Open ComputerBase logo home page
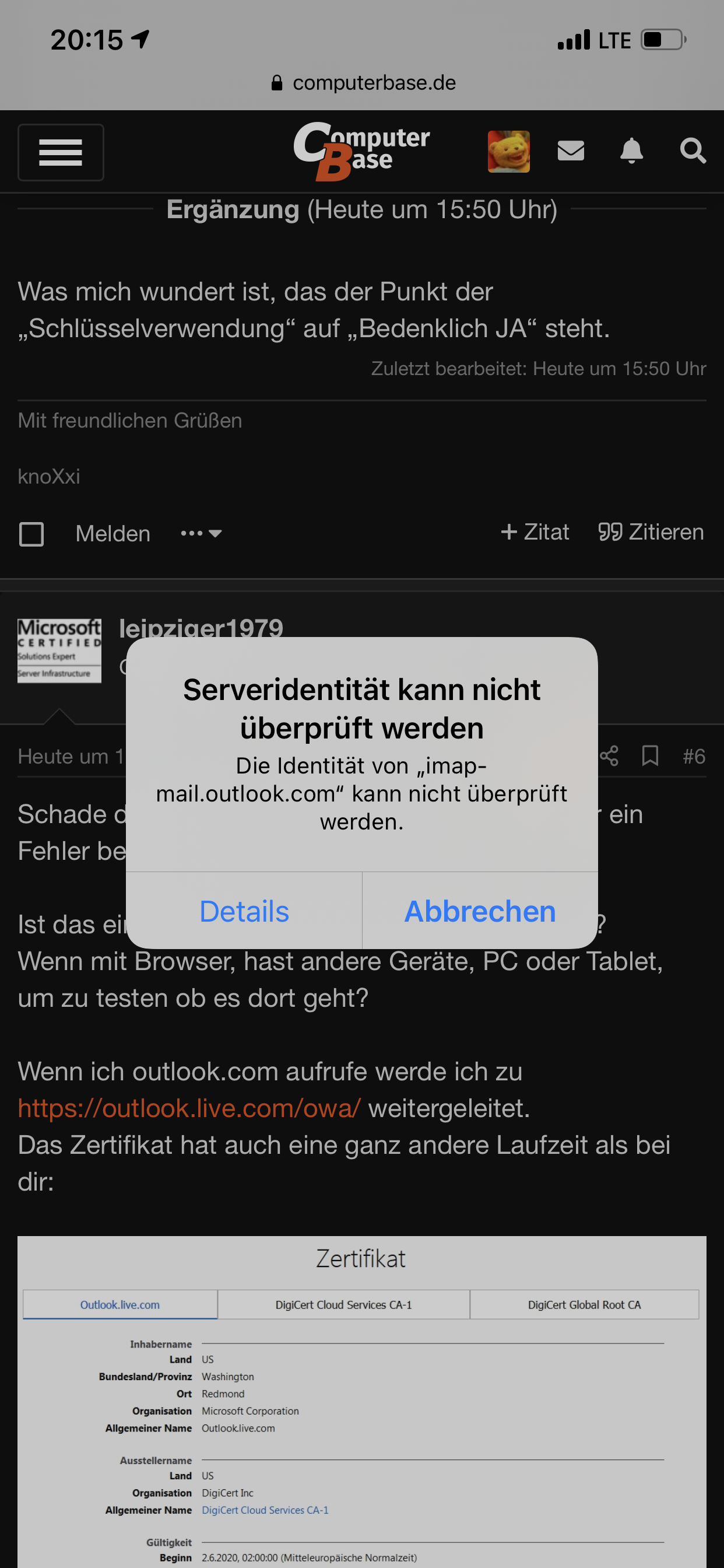 [361, 151]
